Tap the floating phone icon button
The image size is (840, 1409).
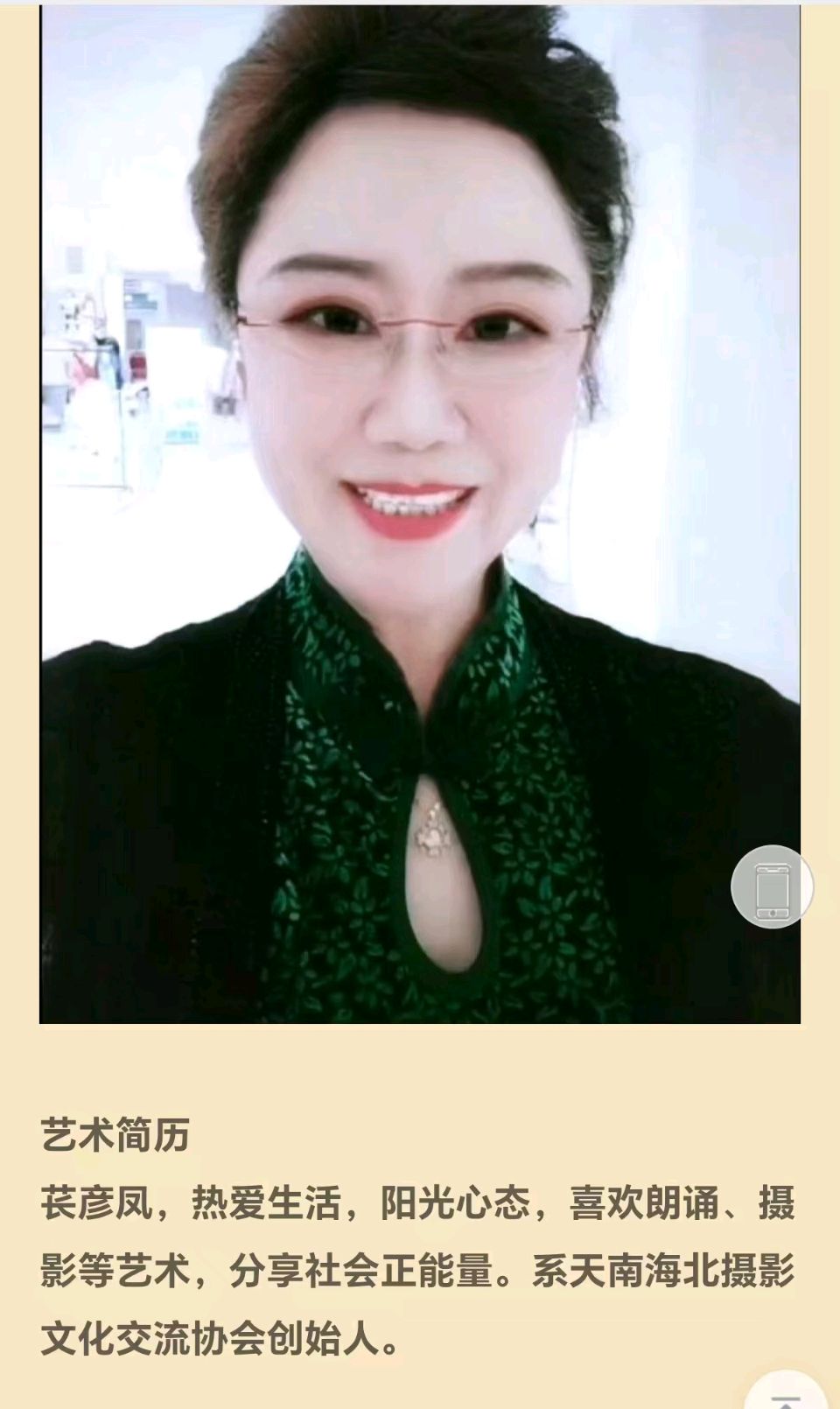(x=772, y=887)
